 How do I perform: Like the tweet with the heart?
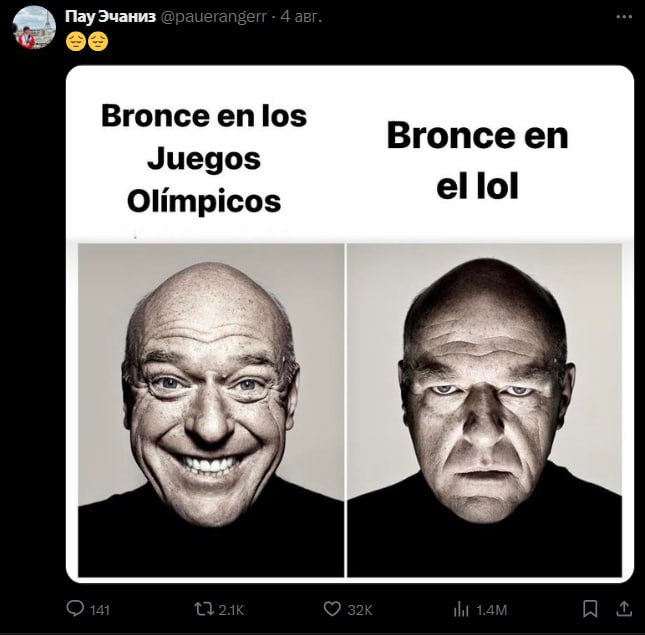(334, 608)
